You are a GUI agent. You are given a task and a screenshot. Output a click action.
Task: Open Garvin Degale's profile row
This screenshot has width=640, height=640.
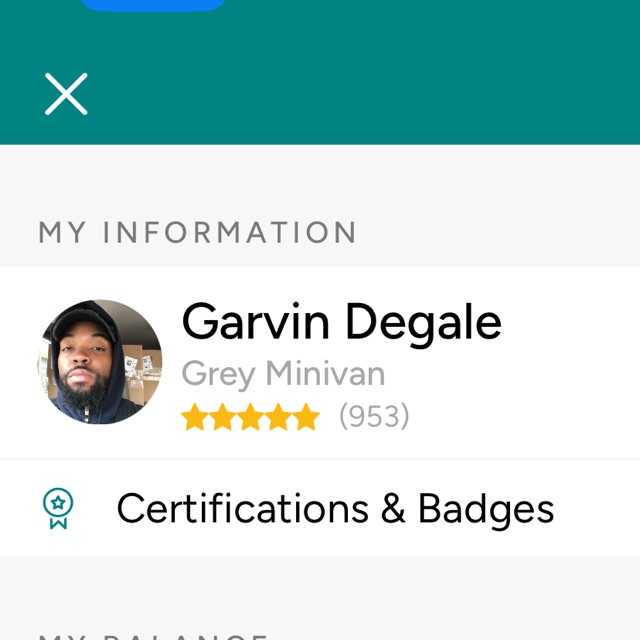coord(320,362)
